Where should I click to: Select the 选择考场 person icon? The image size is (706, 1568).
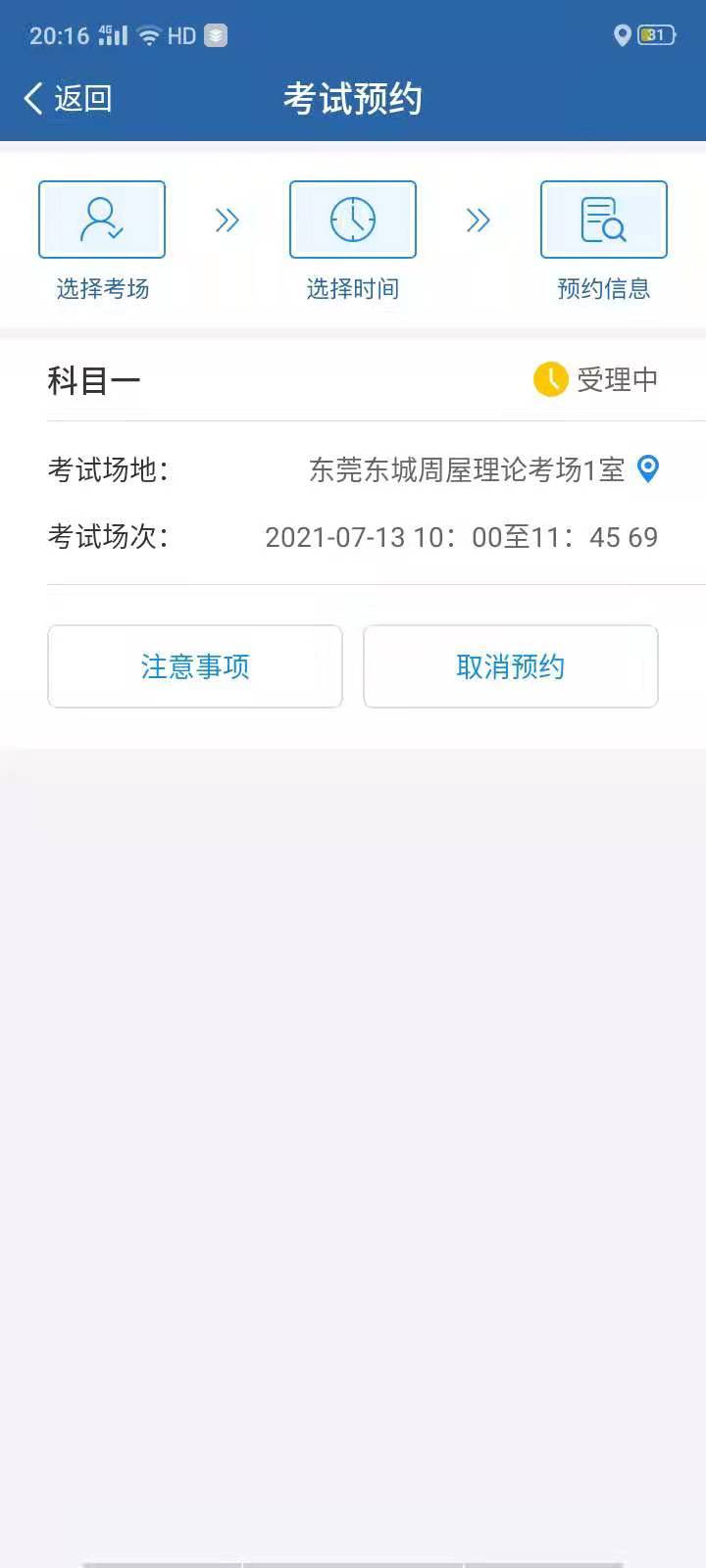101,219
